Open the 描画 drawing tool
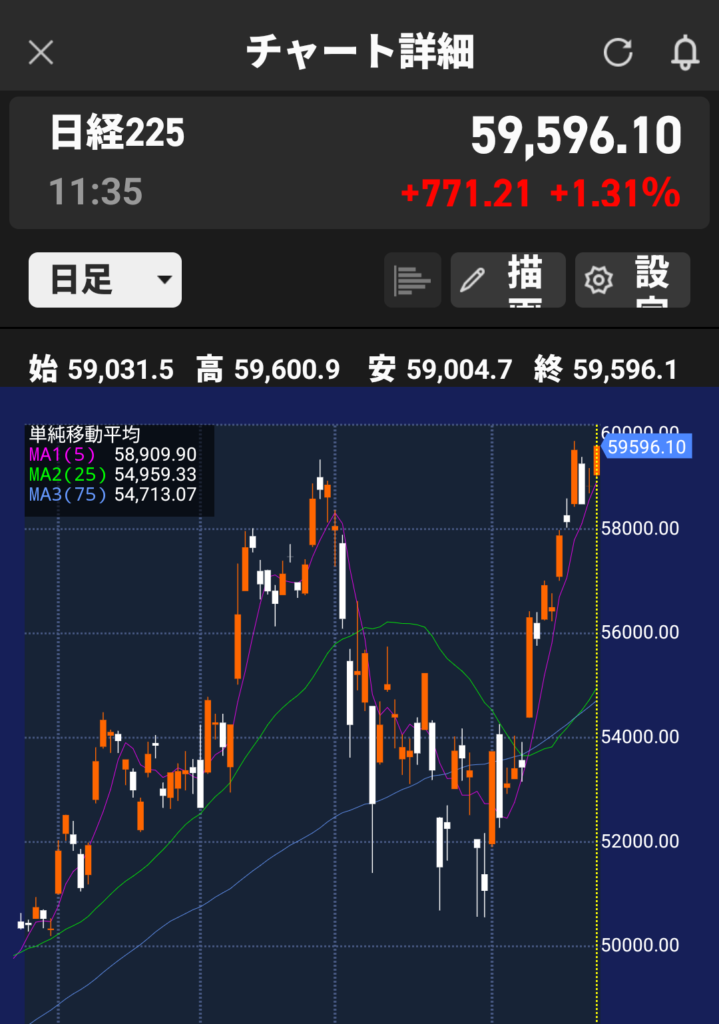 click(508, 280)
